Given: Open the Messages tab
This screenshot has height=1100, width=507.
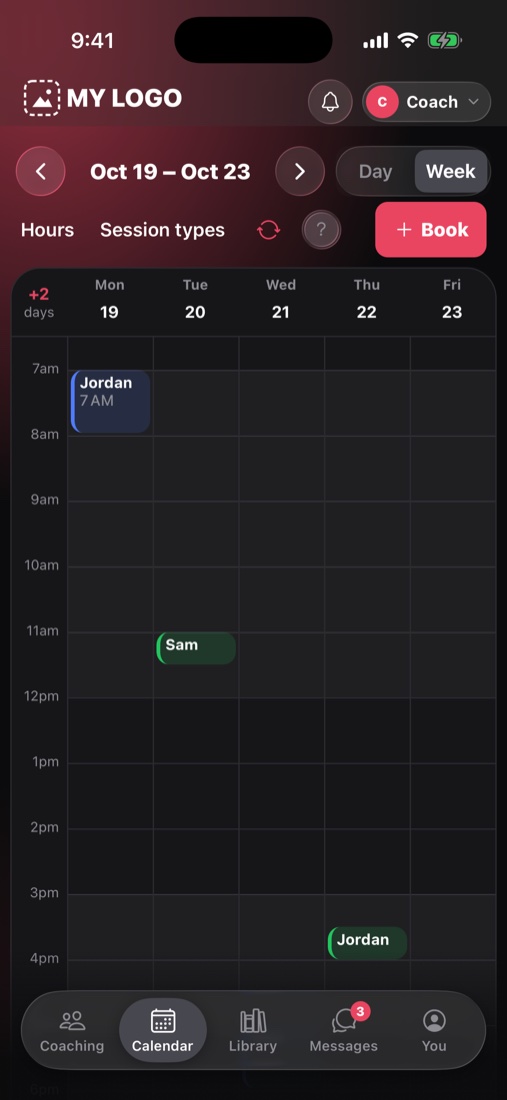Looking at the screenshot, I should click(x=344, y=1031).
